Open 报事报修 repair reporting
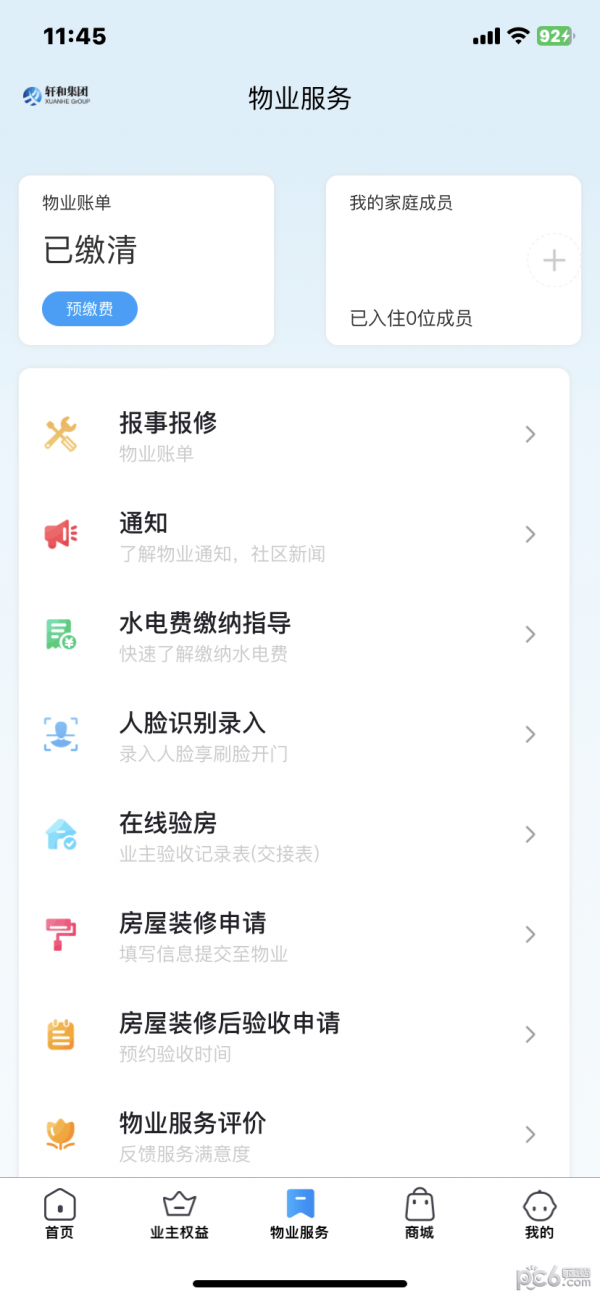Viewport: 600px width, 1299px height. point(294,435)
